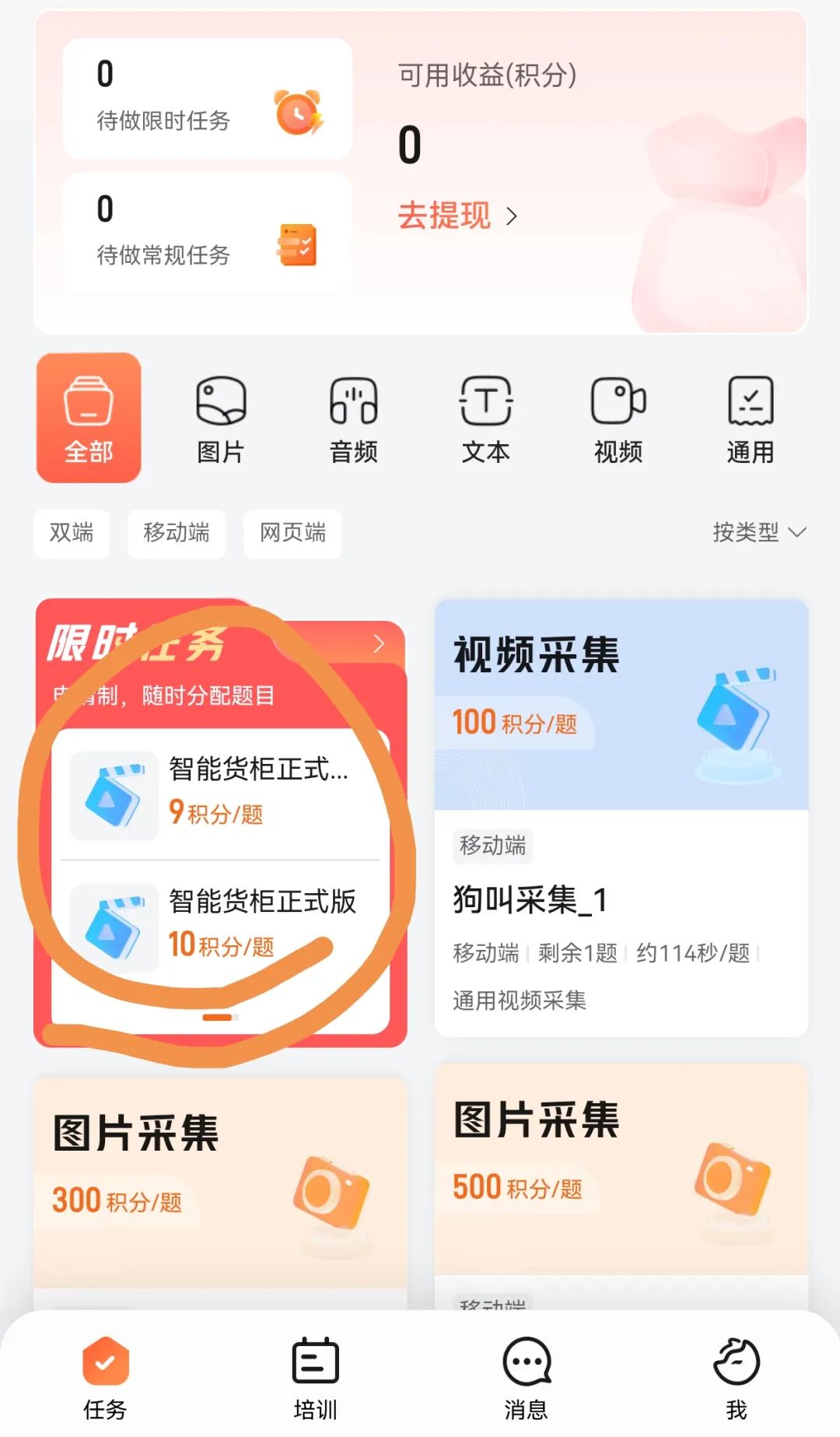
Task: Filter tasks by 移动端 chip
Action: coord(177,534)
